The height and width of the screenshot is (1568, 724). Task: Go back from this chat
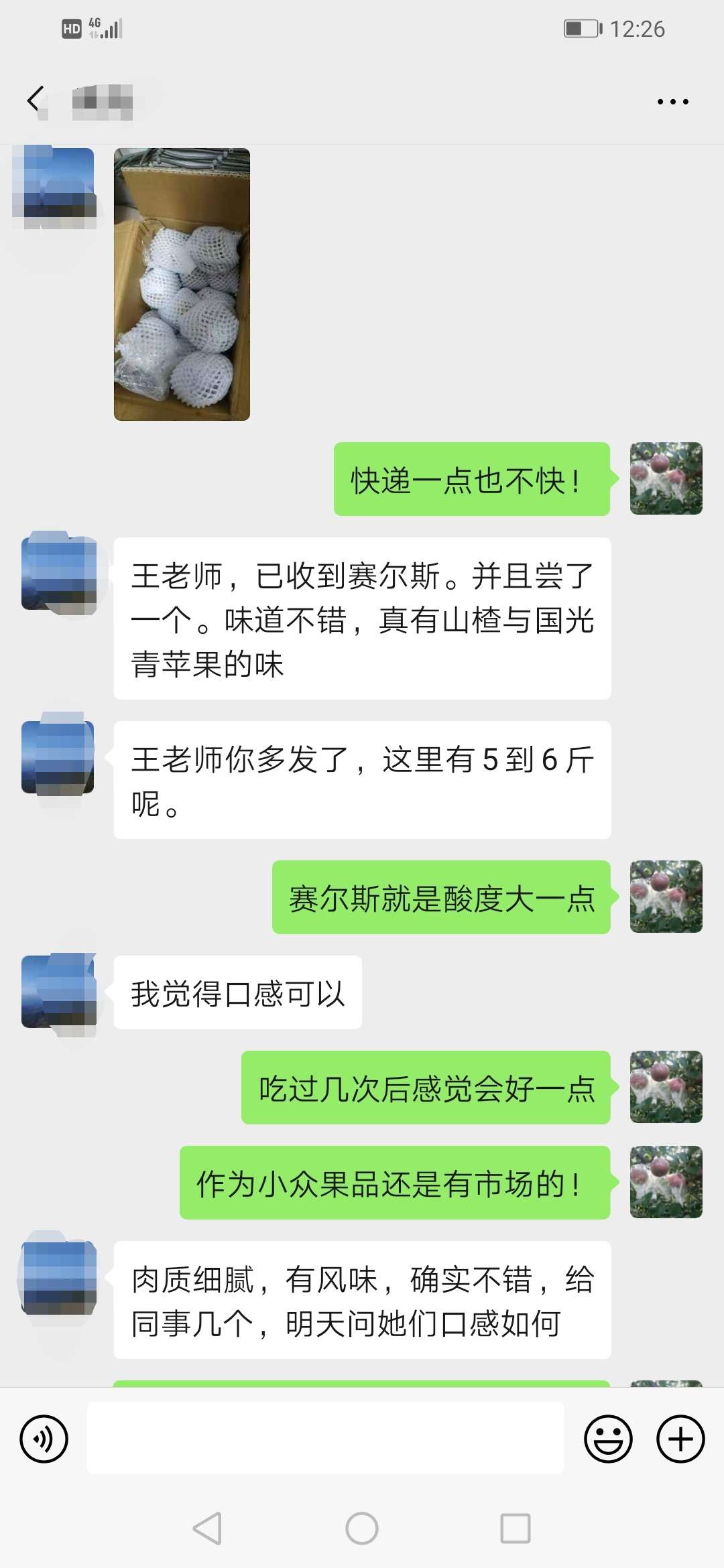coord(36,101)
